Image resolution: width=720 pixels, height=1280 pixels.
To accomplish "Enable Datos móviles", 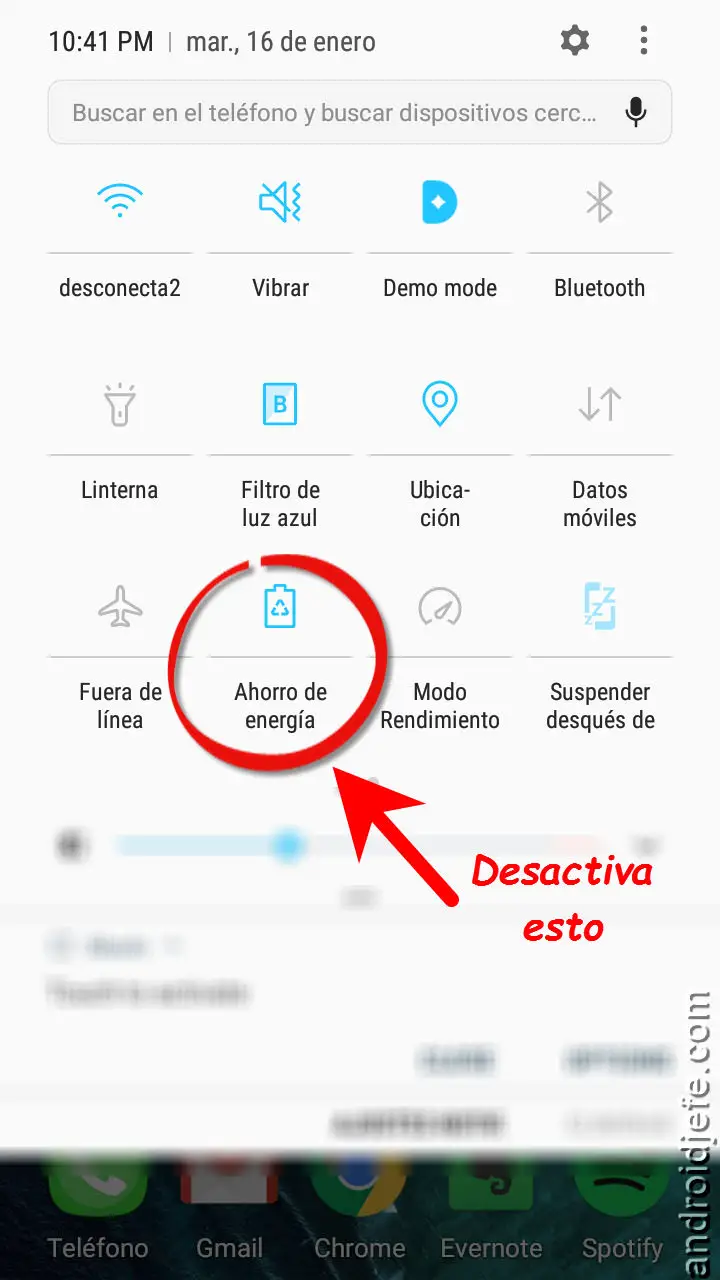I will 599,404.
